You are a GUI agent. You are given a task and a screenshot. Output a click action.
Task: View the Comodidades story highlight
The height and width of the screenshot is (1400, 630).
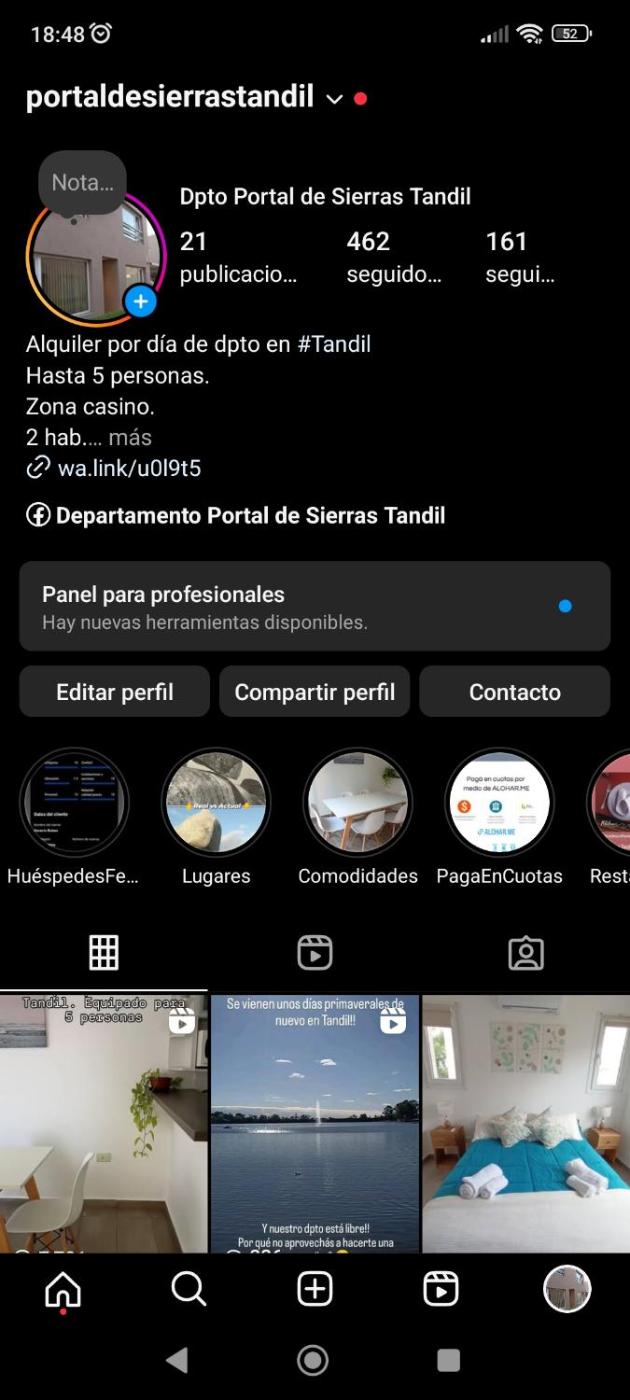pos(358,802)
